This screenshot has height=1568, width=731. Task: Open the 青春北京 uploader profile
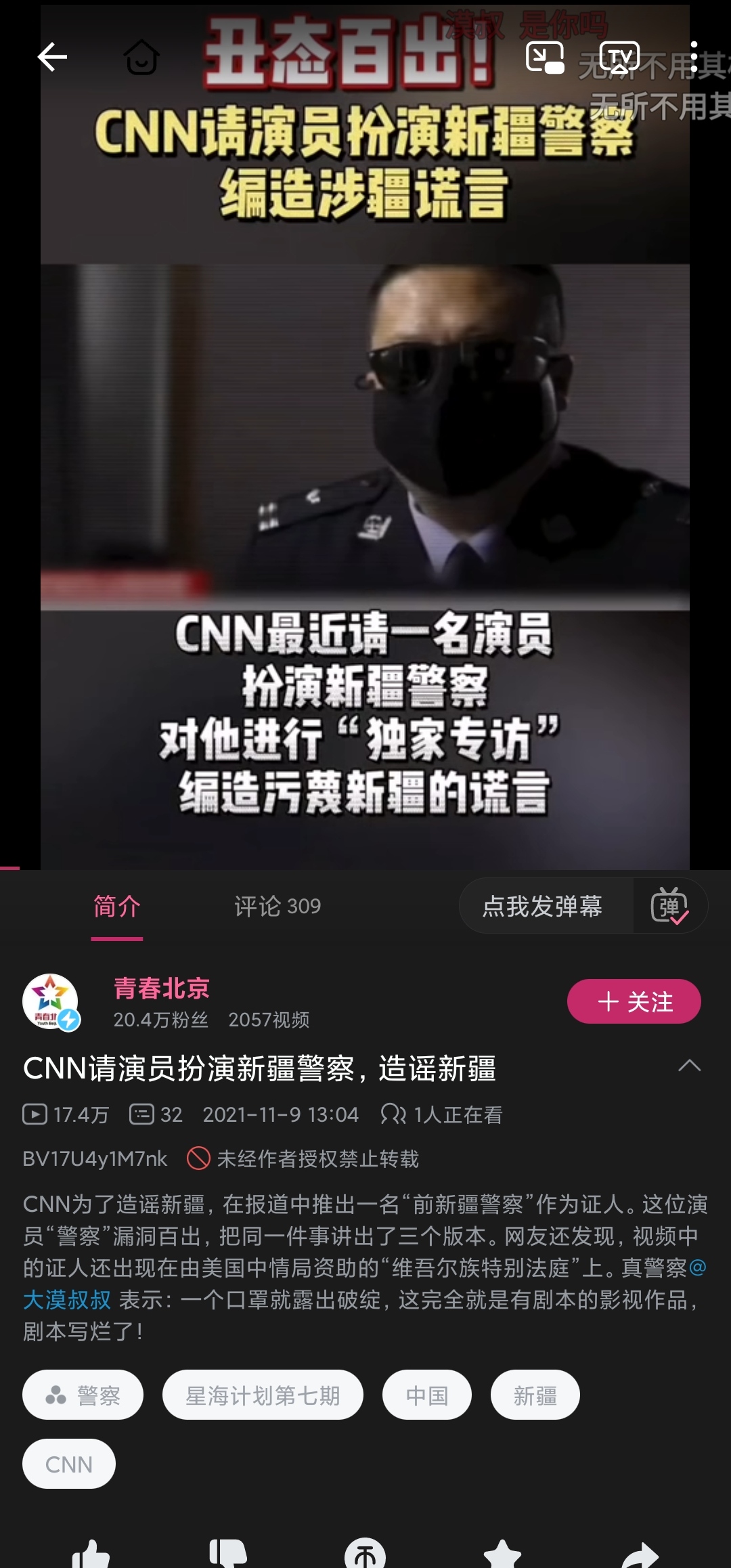pos(162,988)
